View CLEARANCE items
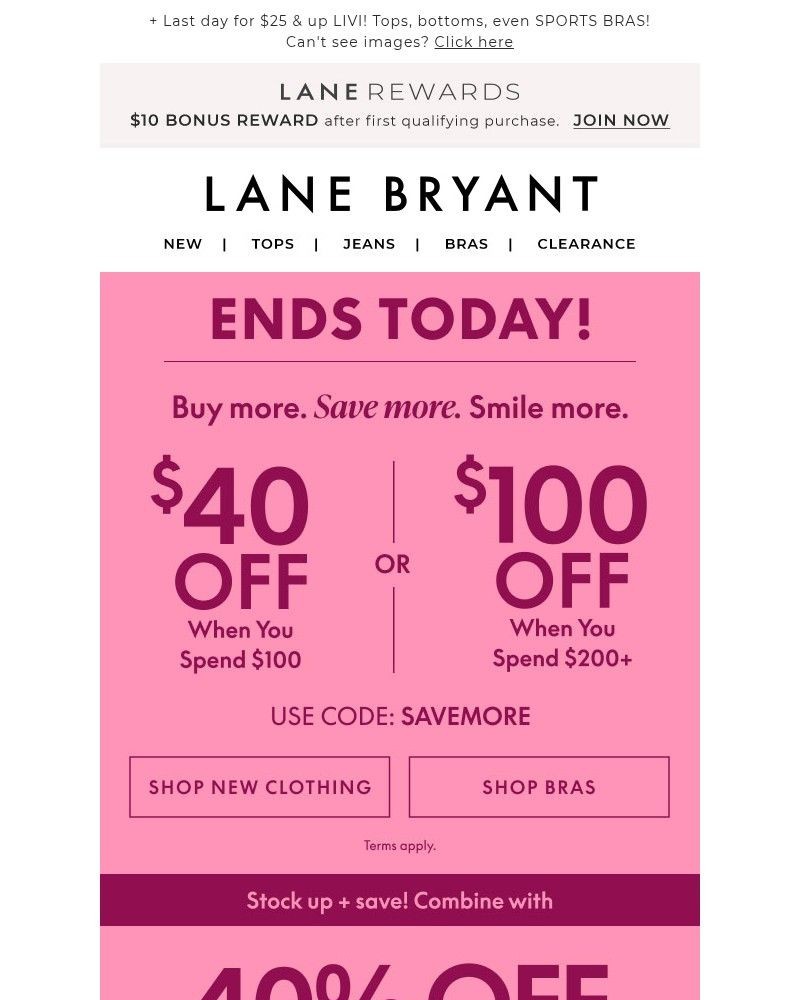Viewport: 800px width, 1000px height. 586,244
